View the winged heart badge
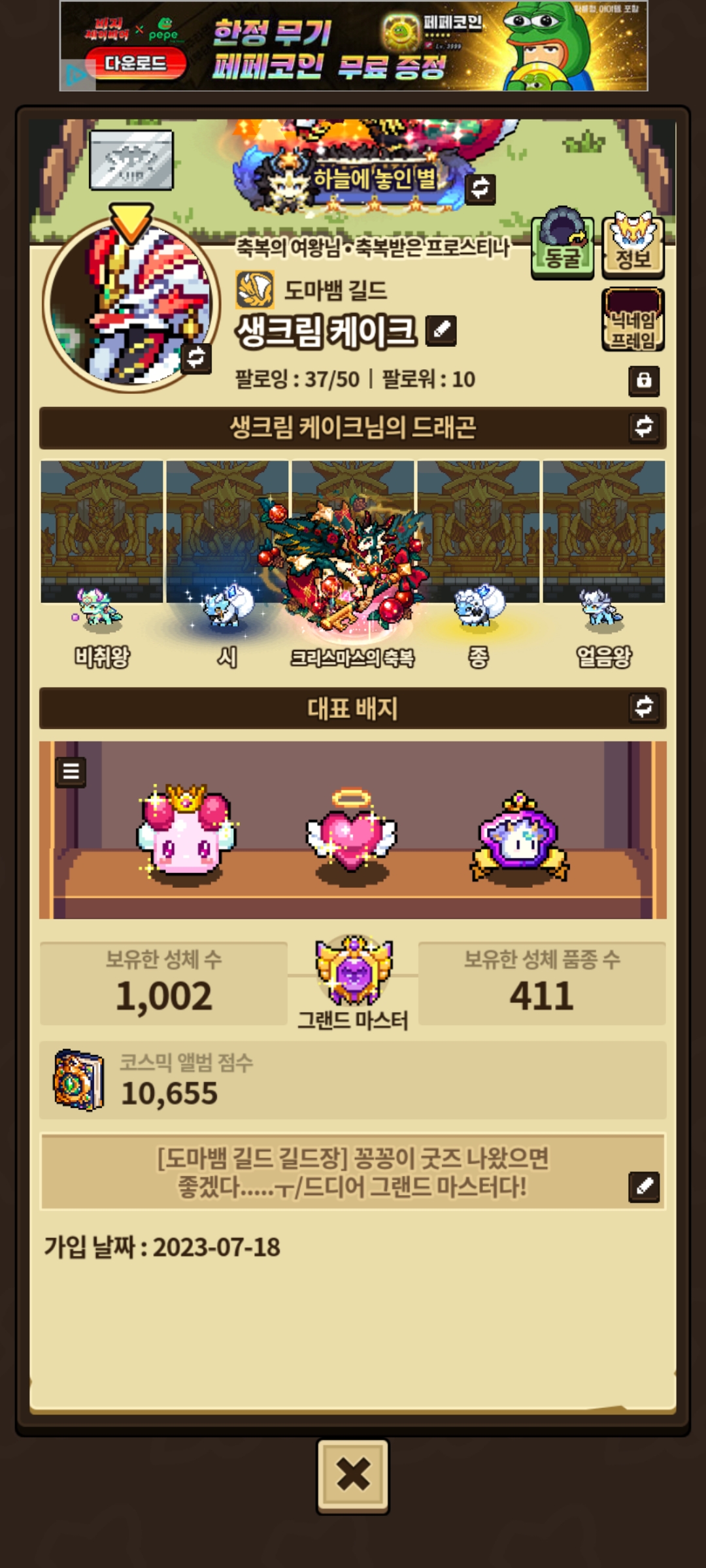The image size is (706, 1568). coord(352,836)
